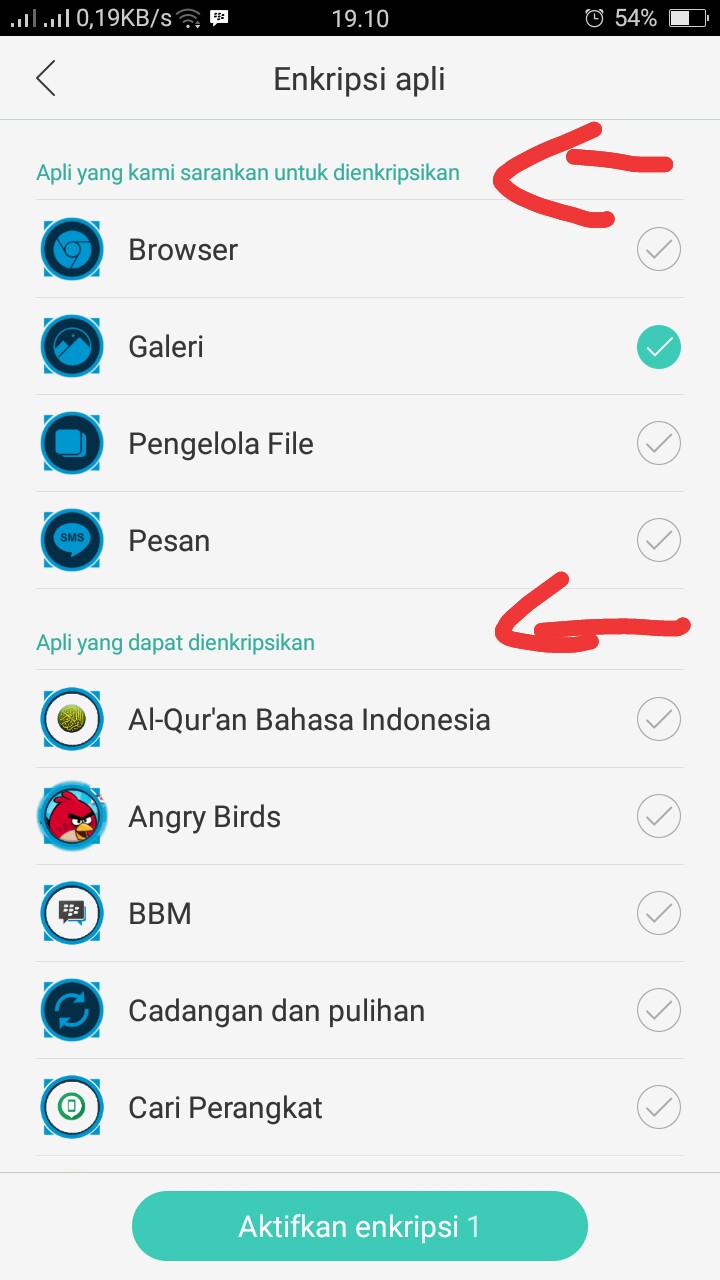The width and height of the screenshot is (720, 1280).
Task: Select the Enkripsi apli title
Action: pos(359,77)
